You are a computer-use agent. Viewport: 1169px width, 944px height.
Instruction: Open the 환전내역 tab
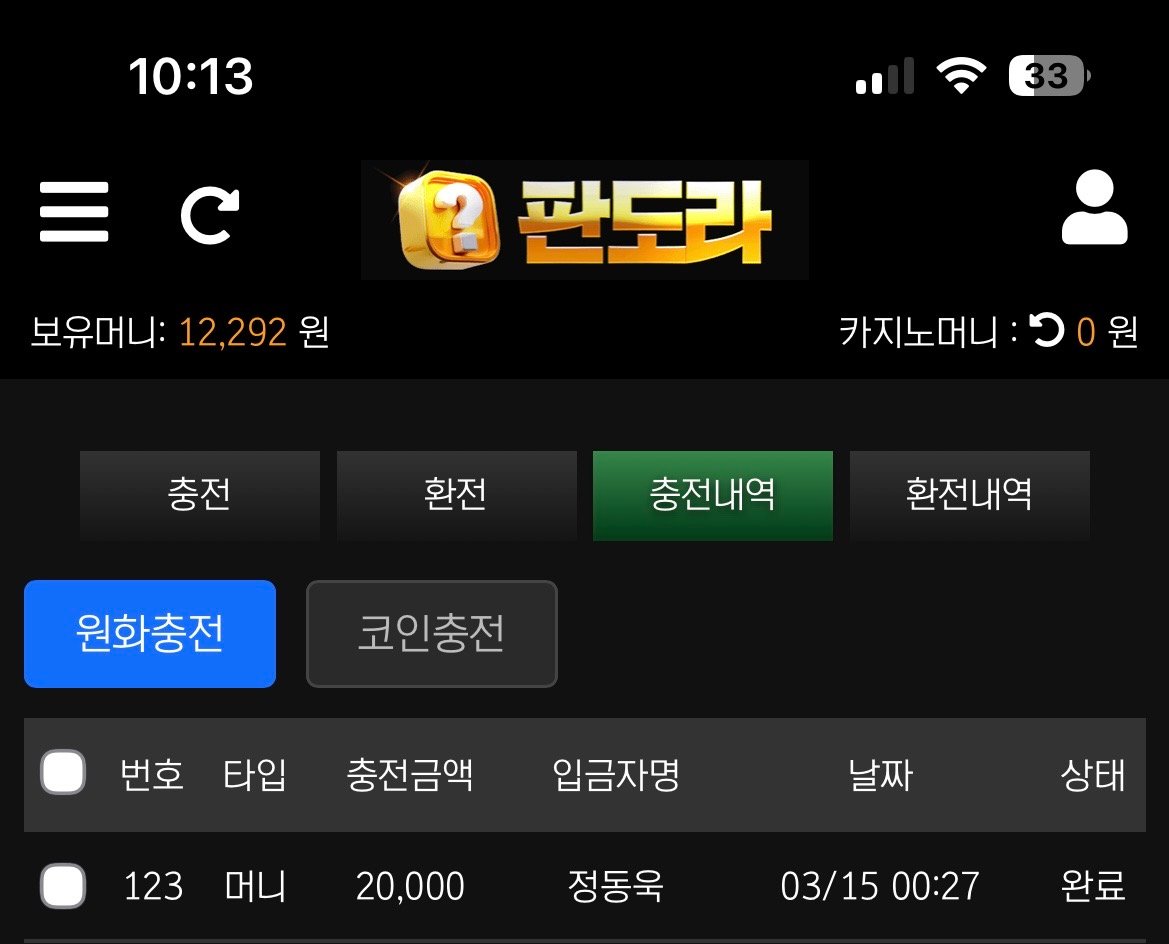pos(969,496)
